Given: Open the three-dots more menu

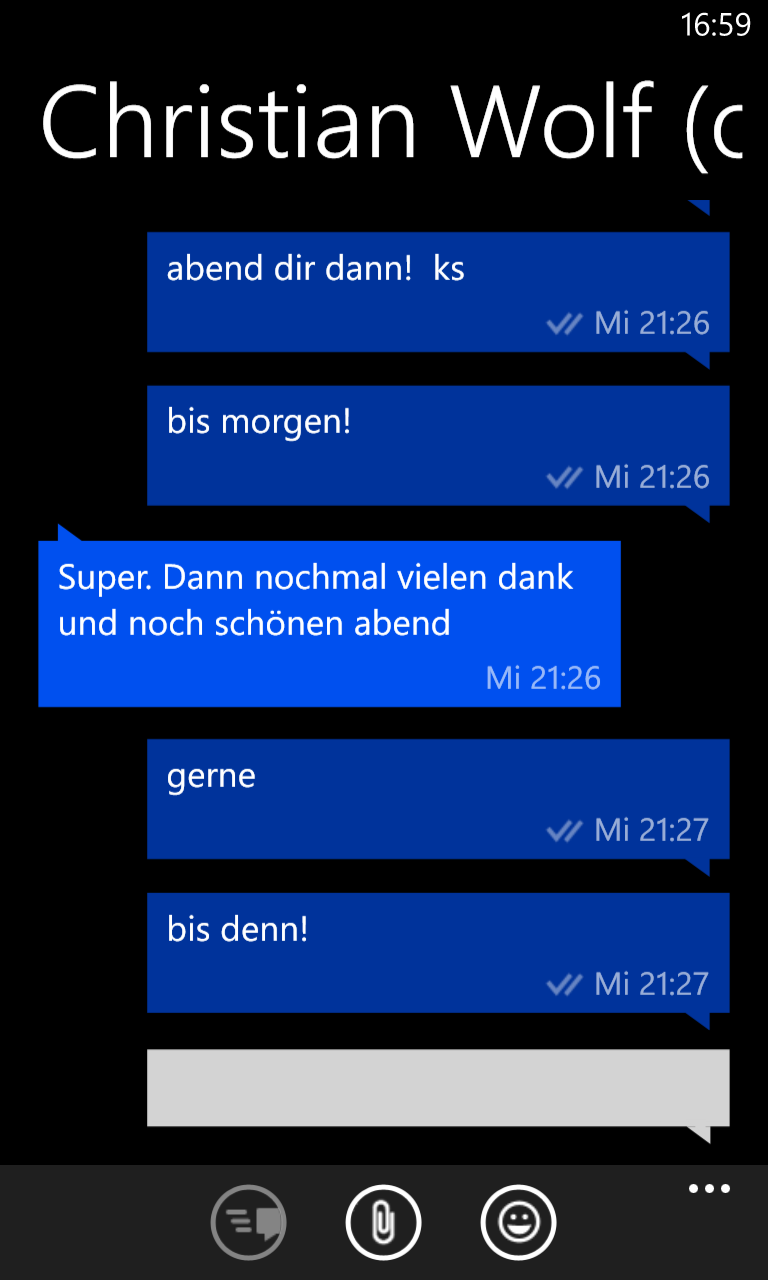Looking at the screenshot, I should (x=709, y=1189).
